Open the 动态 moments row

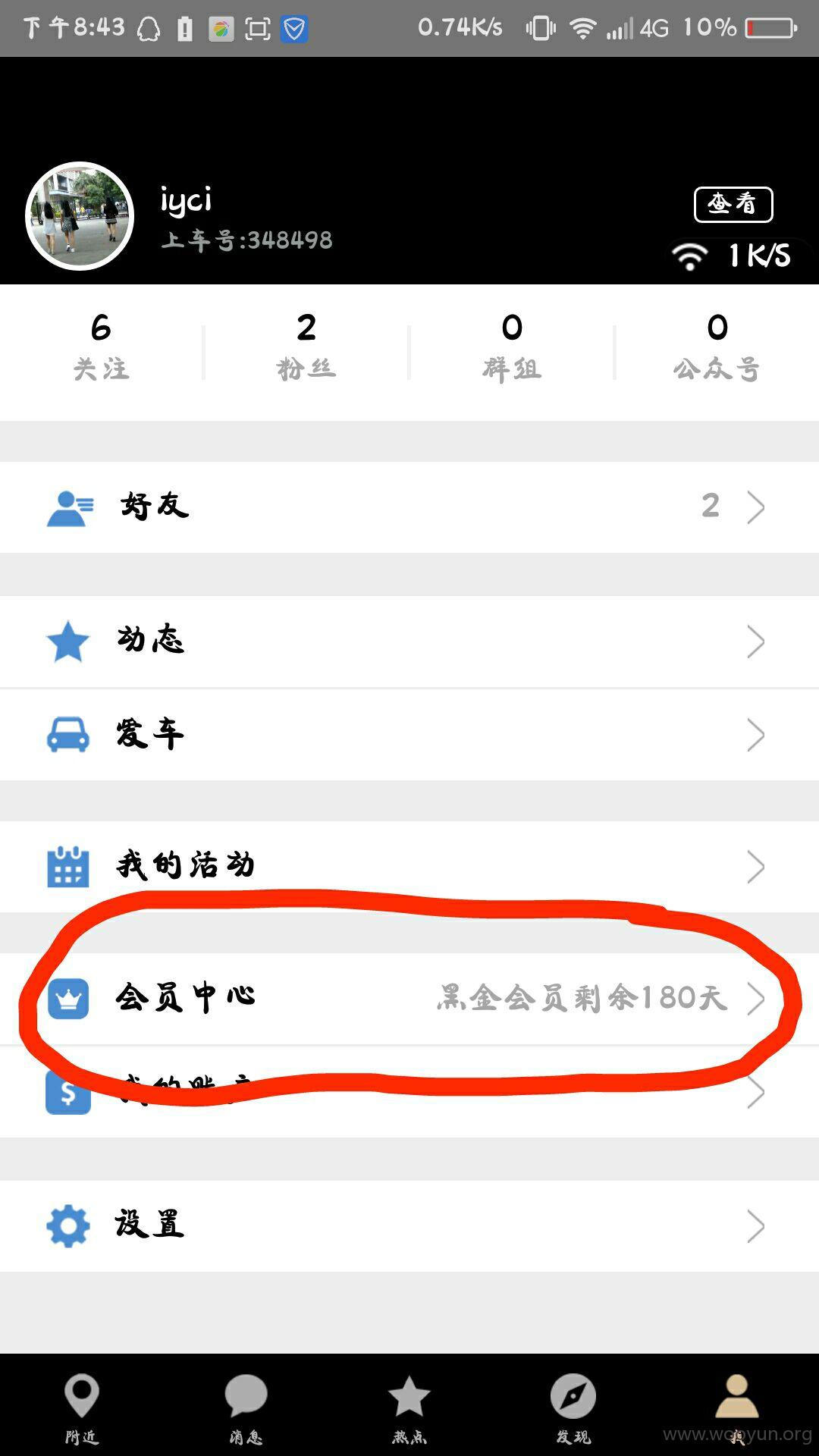pyautogui.click(x=409, y=642)
